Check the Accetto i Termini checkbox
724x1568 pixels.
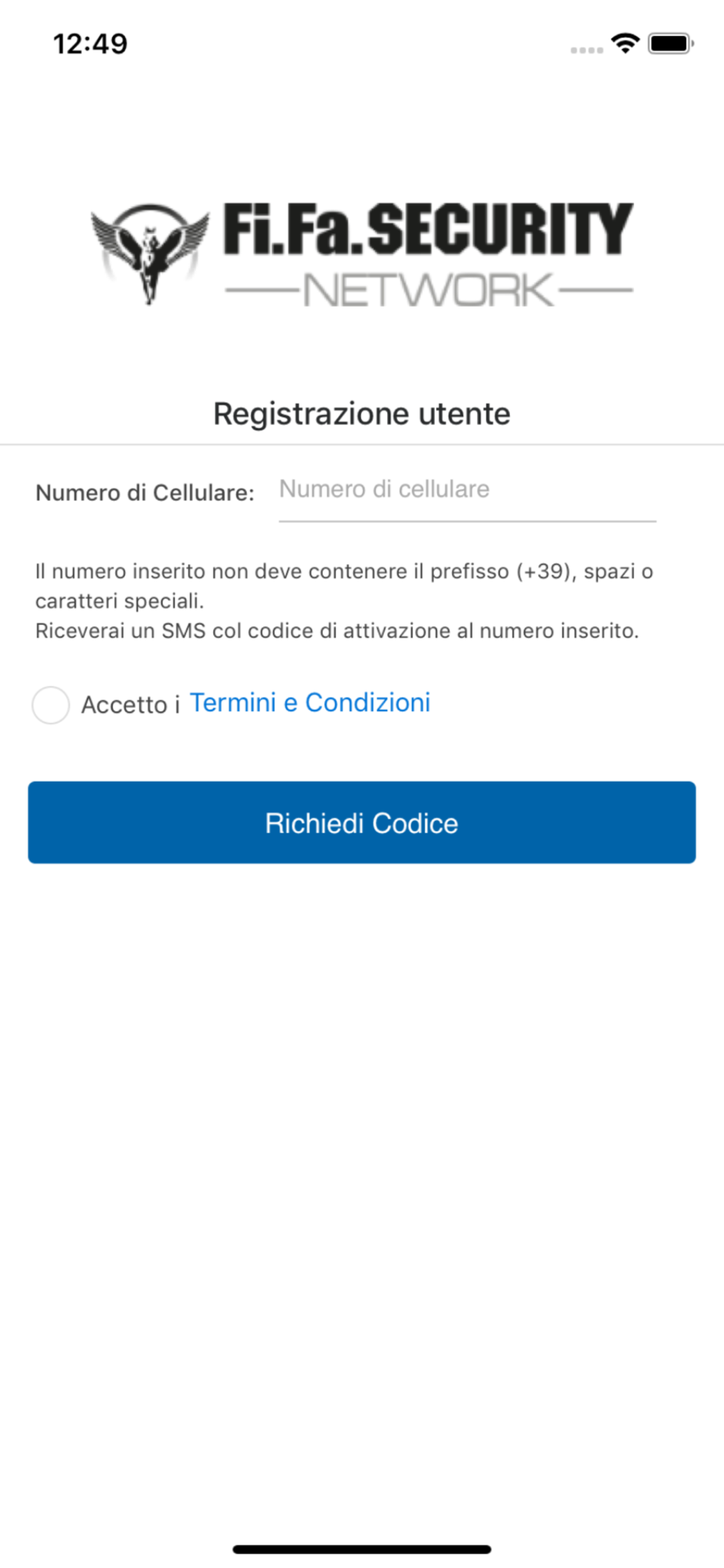(51, 705)
